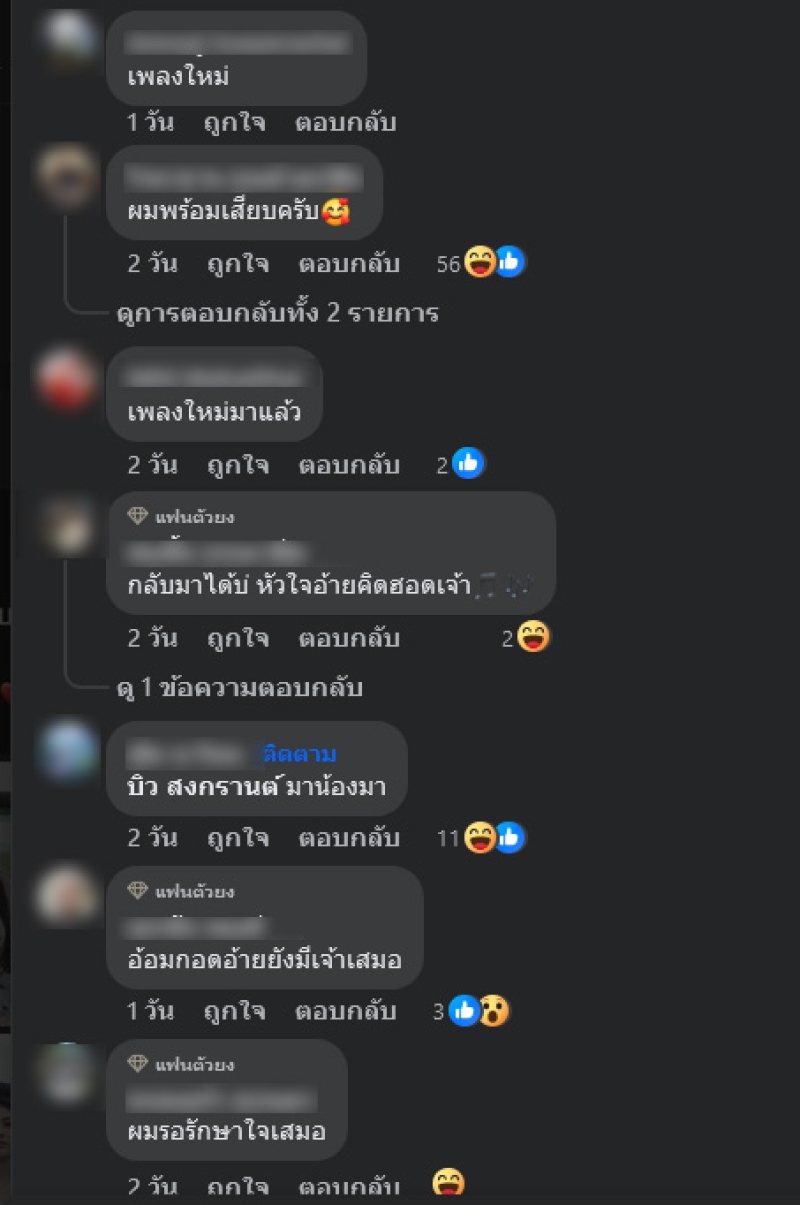This screenshot has width=800, height=1205.
Task: Like the comment 'เพลงใหม่'
Action: pos(235,123)
